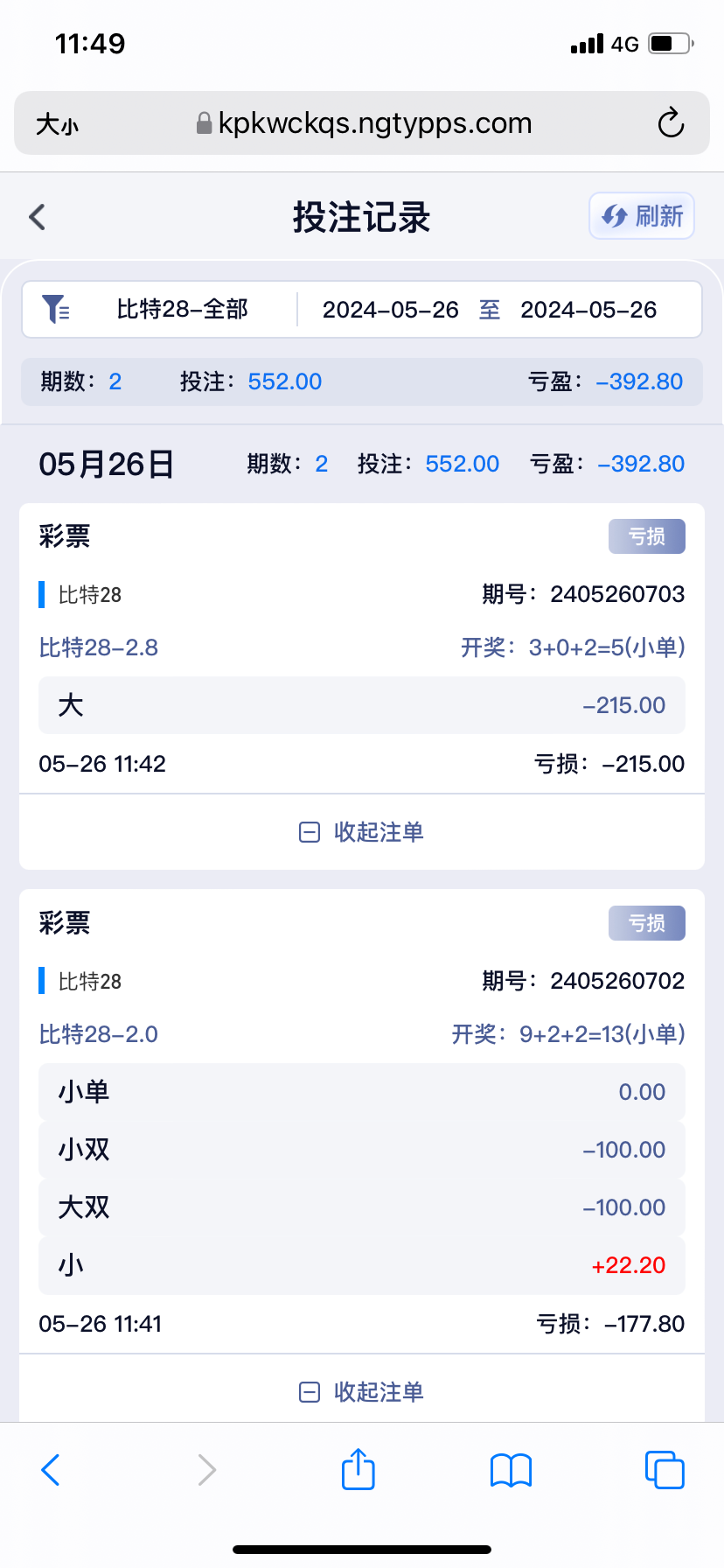The height and width of the screenshot is (1568, 724).
Task: Tap the 刷新 refresh button
Action: coord(642,216)
